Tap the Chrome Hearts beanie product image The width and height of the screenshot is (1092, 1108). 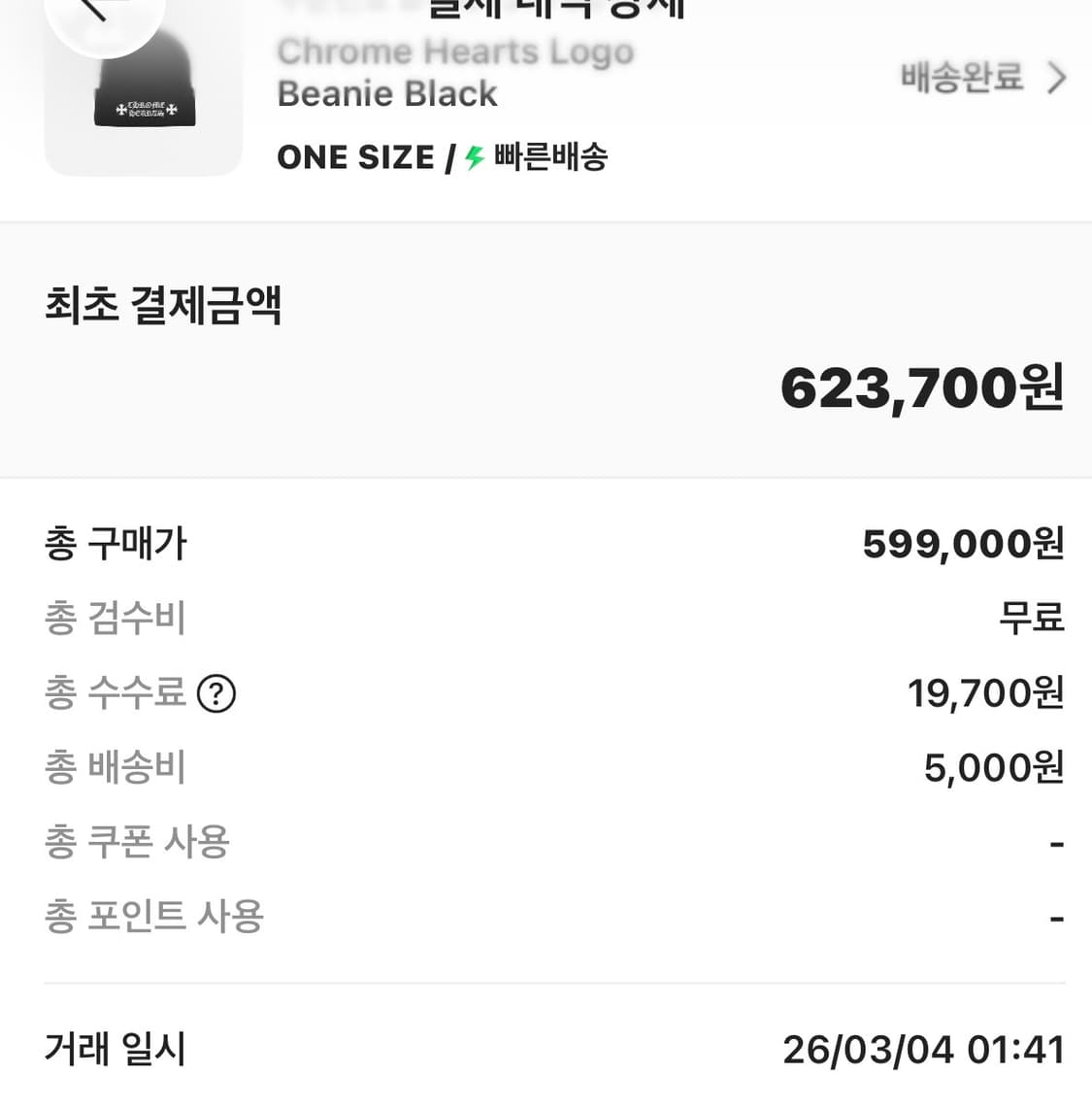click(x=143, y=87)
